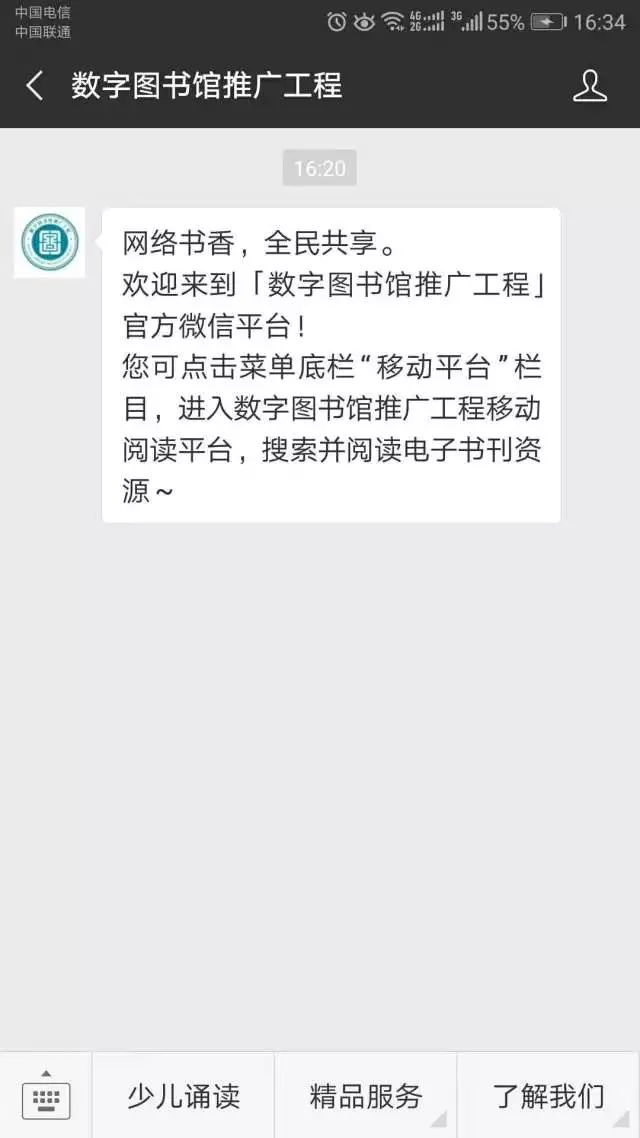Expand the 精品服务 menu
Image resolution: width=640 pixels, height=1138 pixels.
366,1096
